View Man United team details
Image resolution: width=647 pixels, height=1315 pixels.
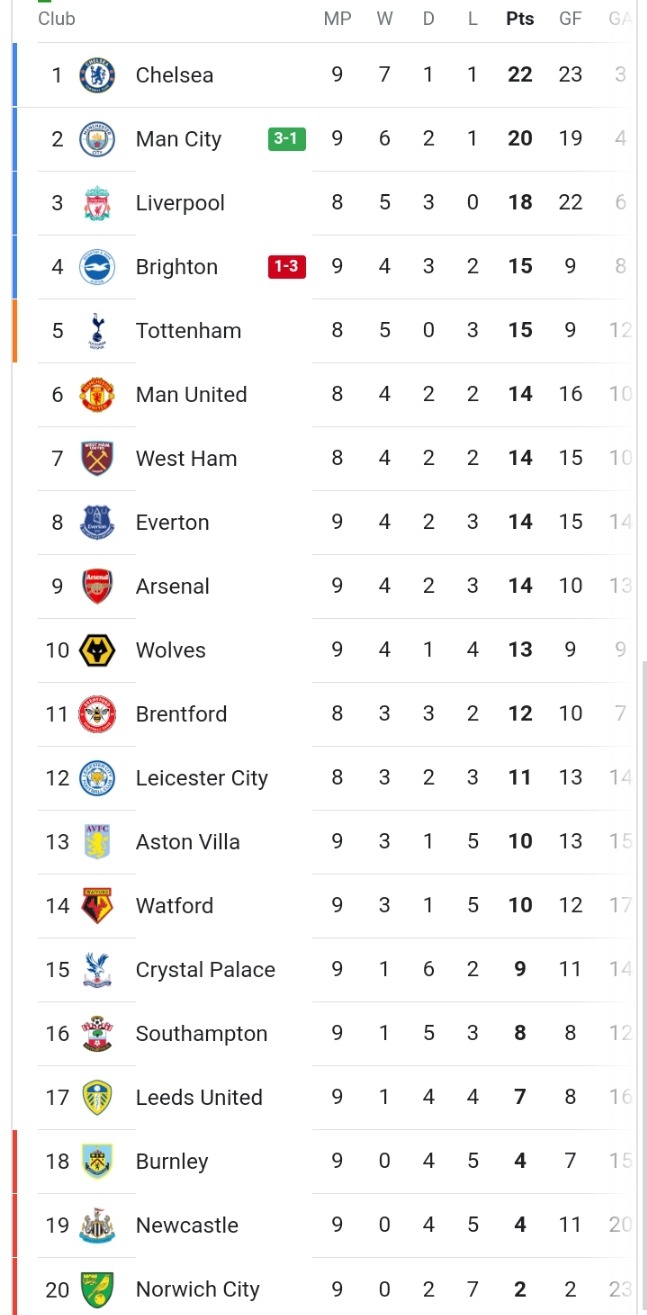click(325, 395)
